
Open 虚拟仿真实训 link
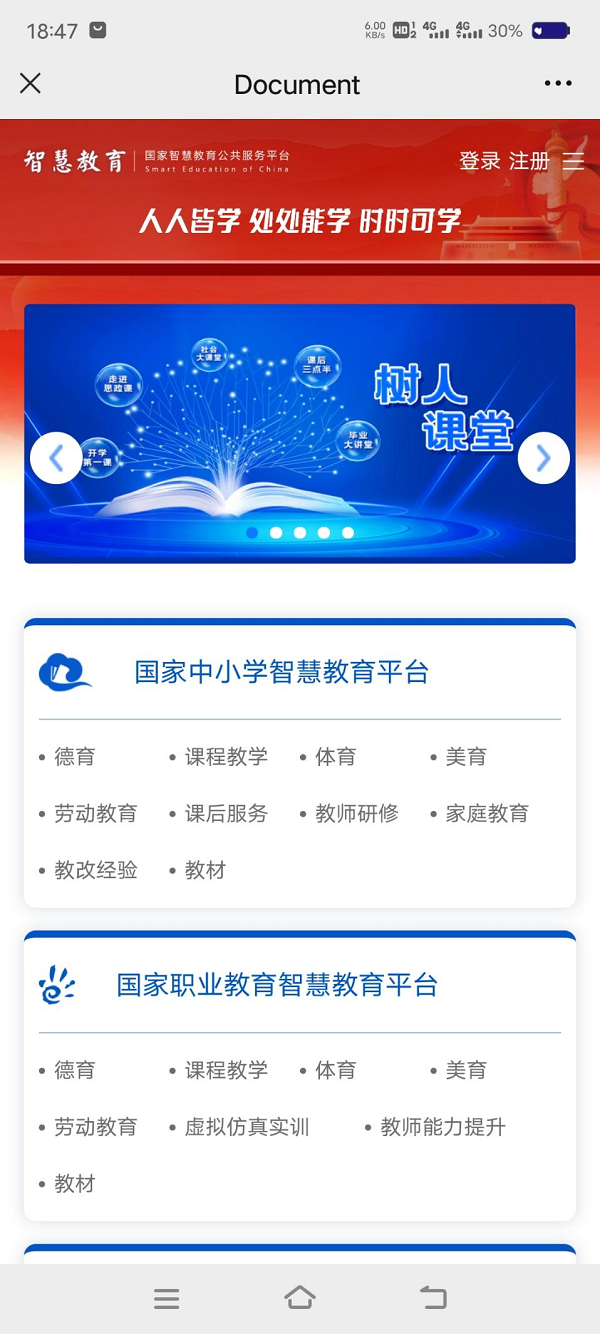click(247, 1128)
